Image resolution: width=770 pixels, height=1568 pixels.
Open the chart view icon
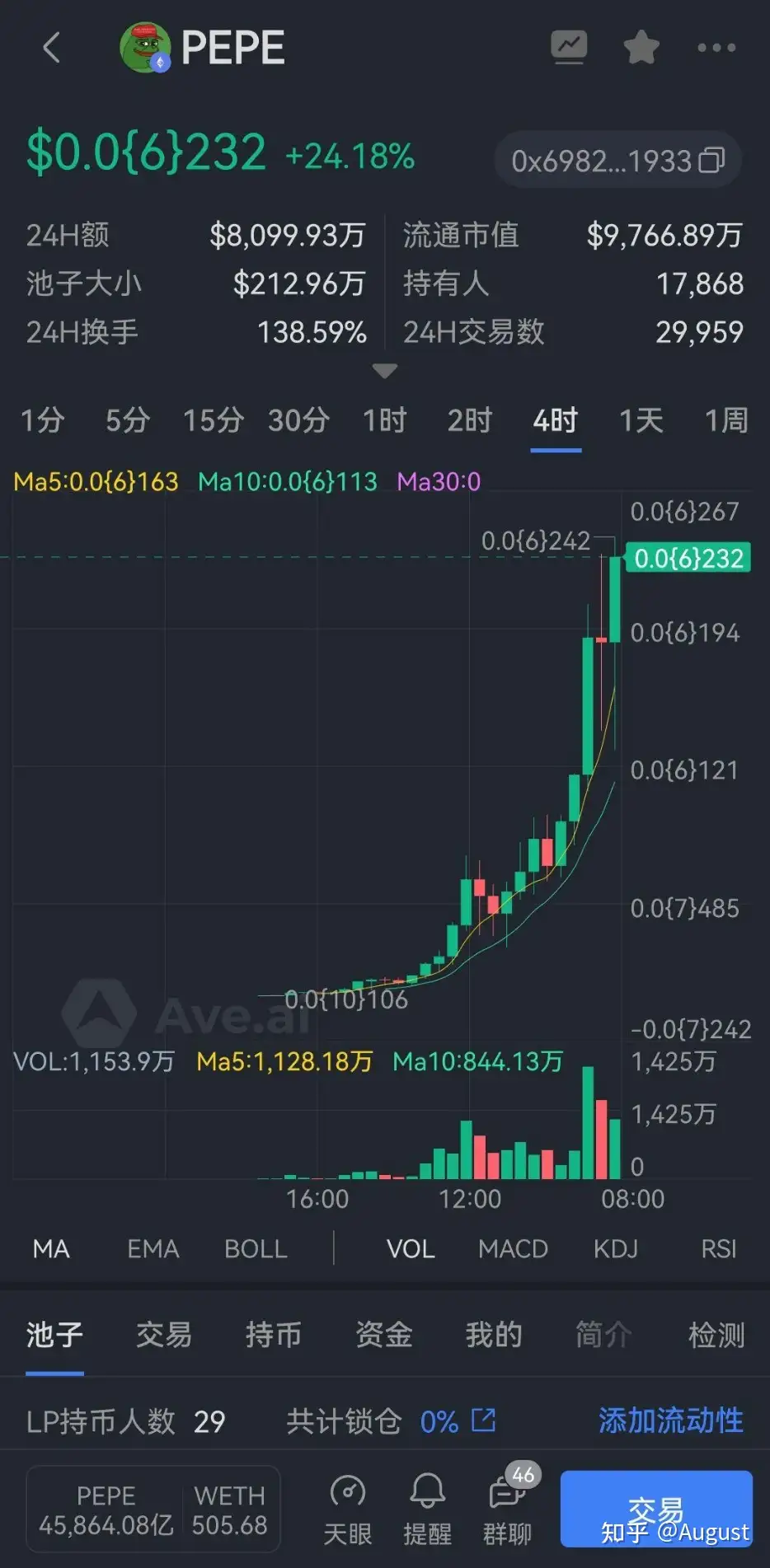coord(569,48)
